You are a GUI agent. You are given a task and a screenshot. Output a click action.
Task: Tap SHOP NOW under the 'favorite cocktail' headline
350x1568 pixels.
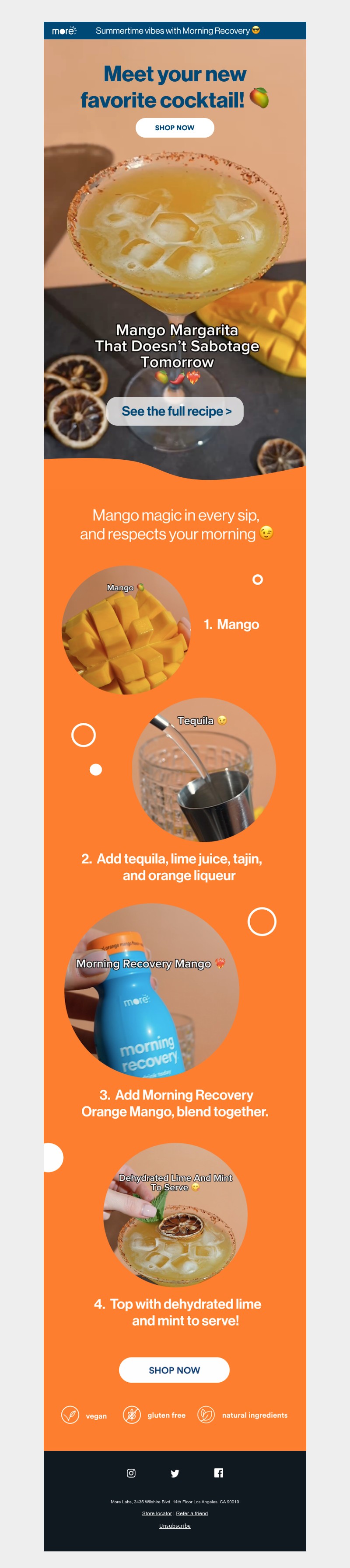(x=175, y=128)
